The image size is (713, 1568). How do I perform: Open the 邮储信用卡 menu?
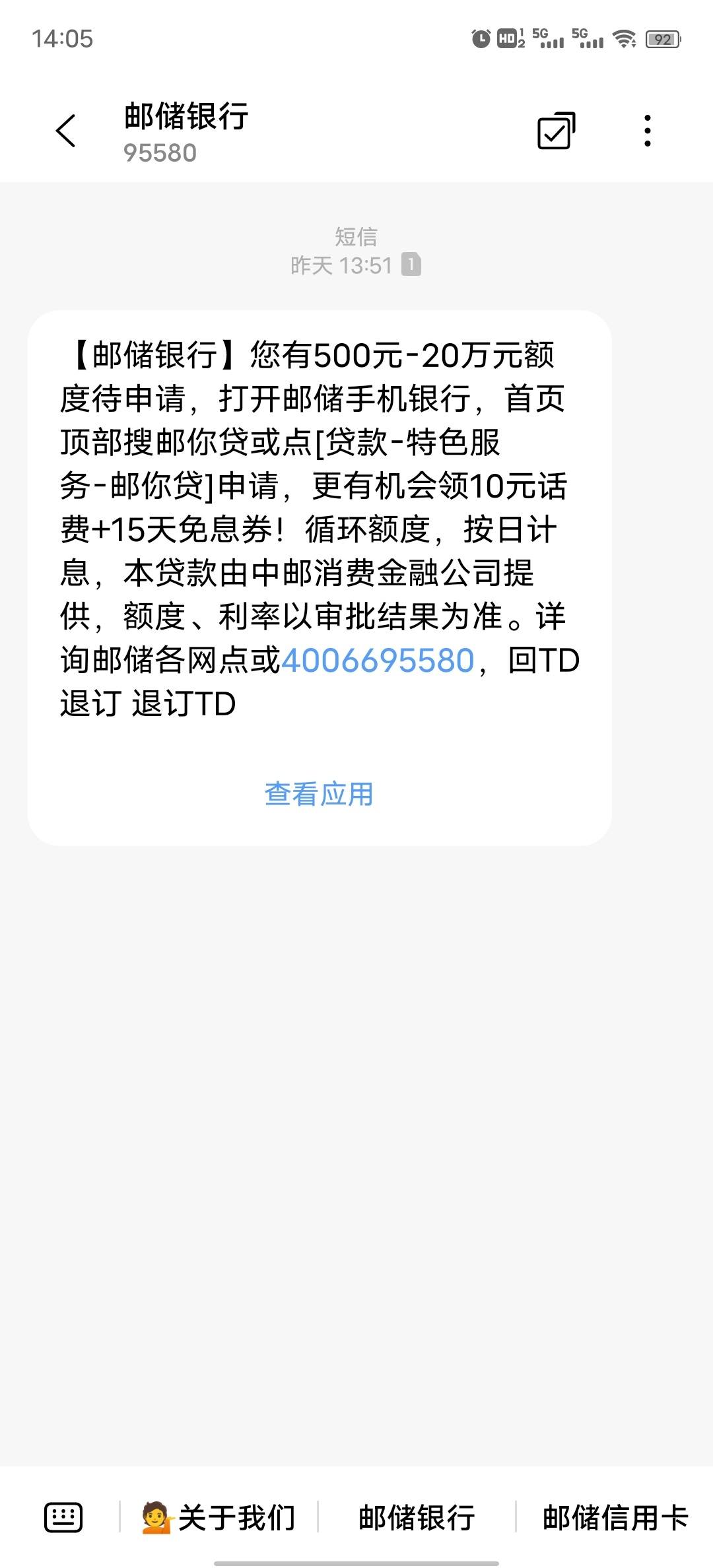[x=615, y=1517]
